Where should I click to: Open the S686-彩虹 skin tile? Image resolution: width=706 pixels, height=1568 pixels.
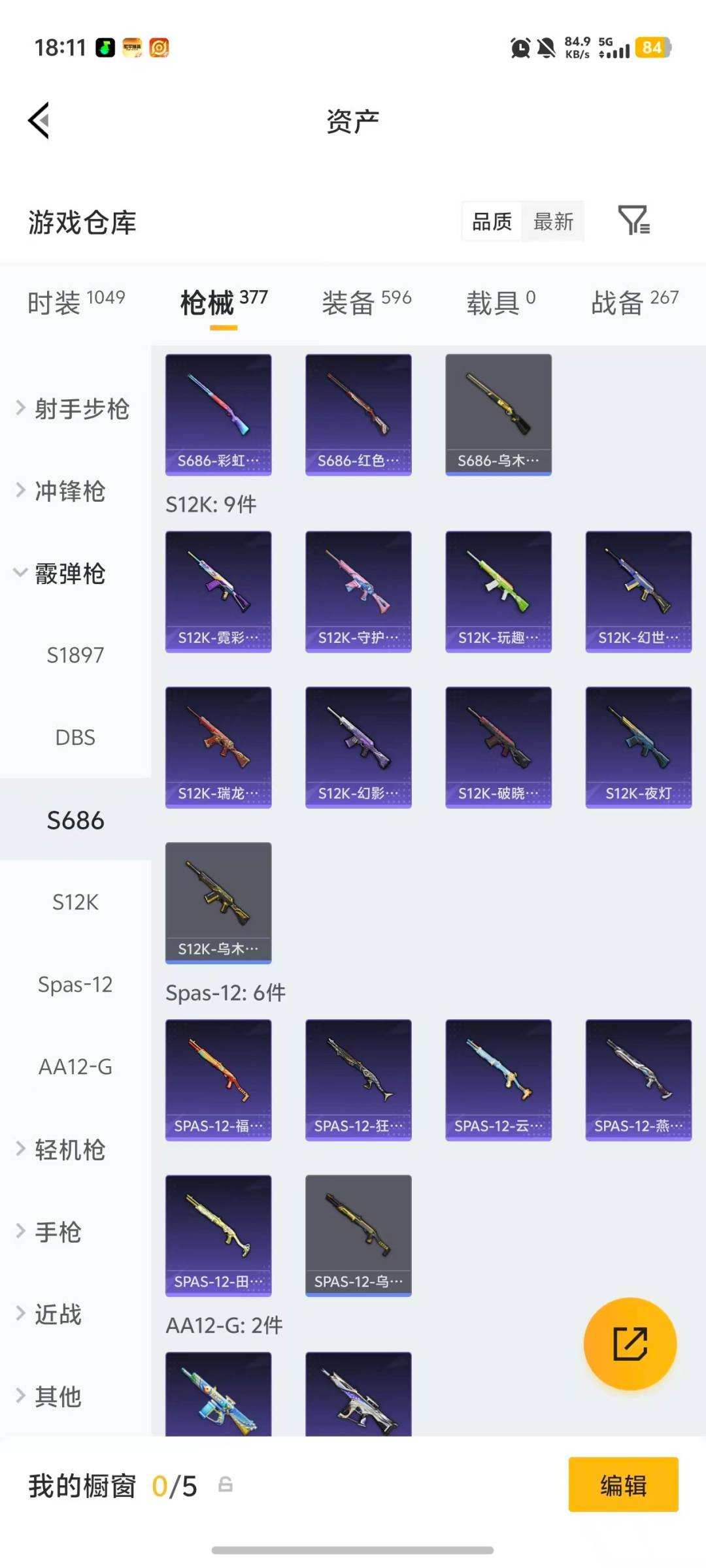coord(218,414)
